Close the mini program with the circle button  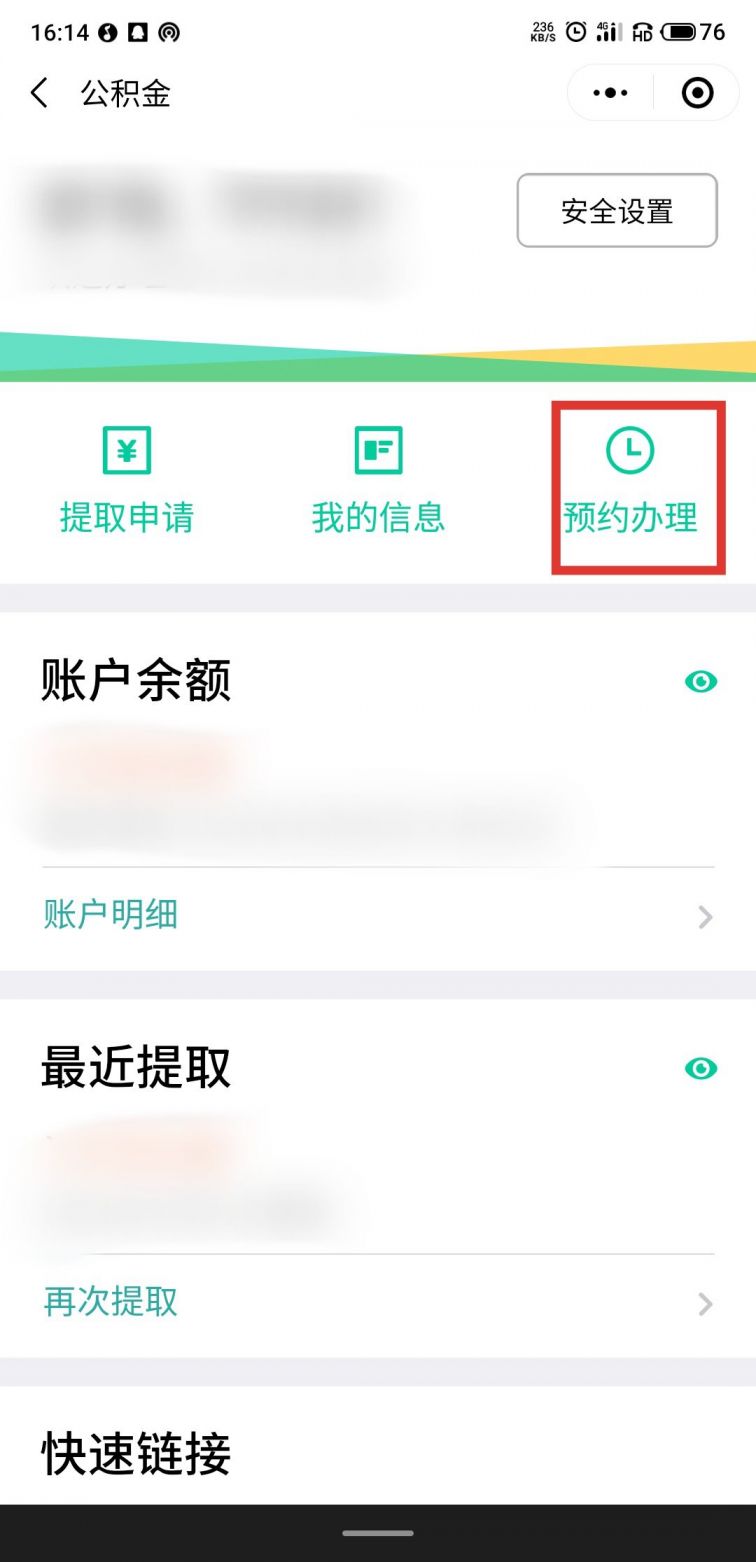[697, 93]
